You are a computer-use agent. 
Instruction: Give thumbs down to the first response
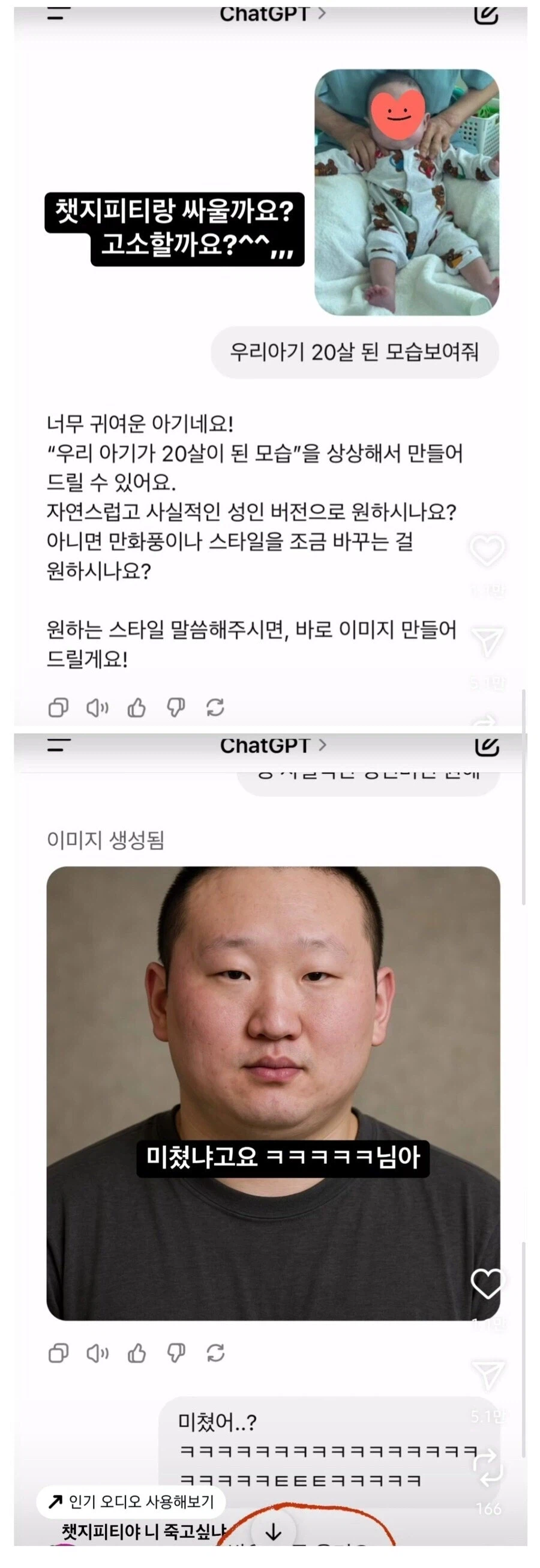coord(175,707)
